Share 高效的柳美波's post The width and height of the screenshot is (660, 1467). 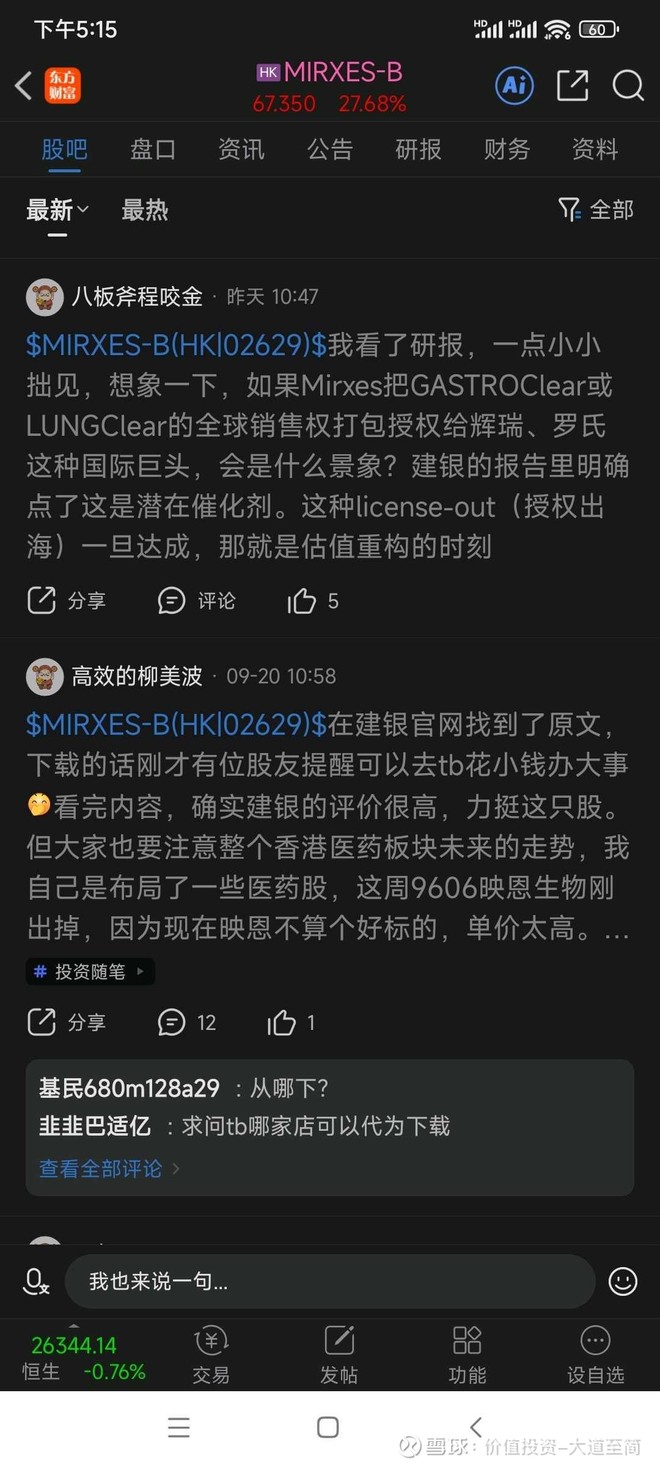point(66,1022)
